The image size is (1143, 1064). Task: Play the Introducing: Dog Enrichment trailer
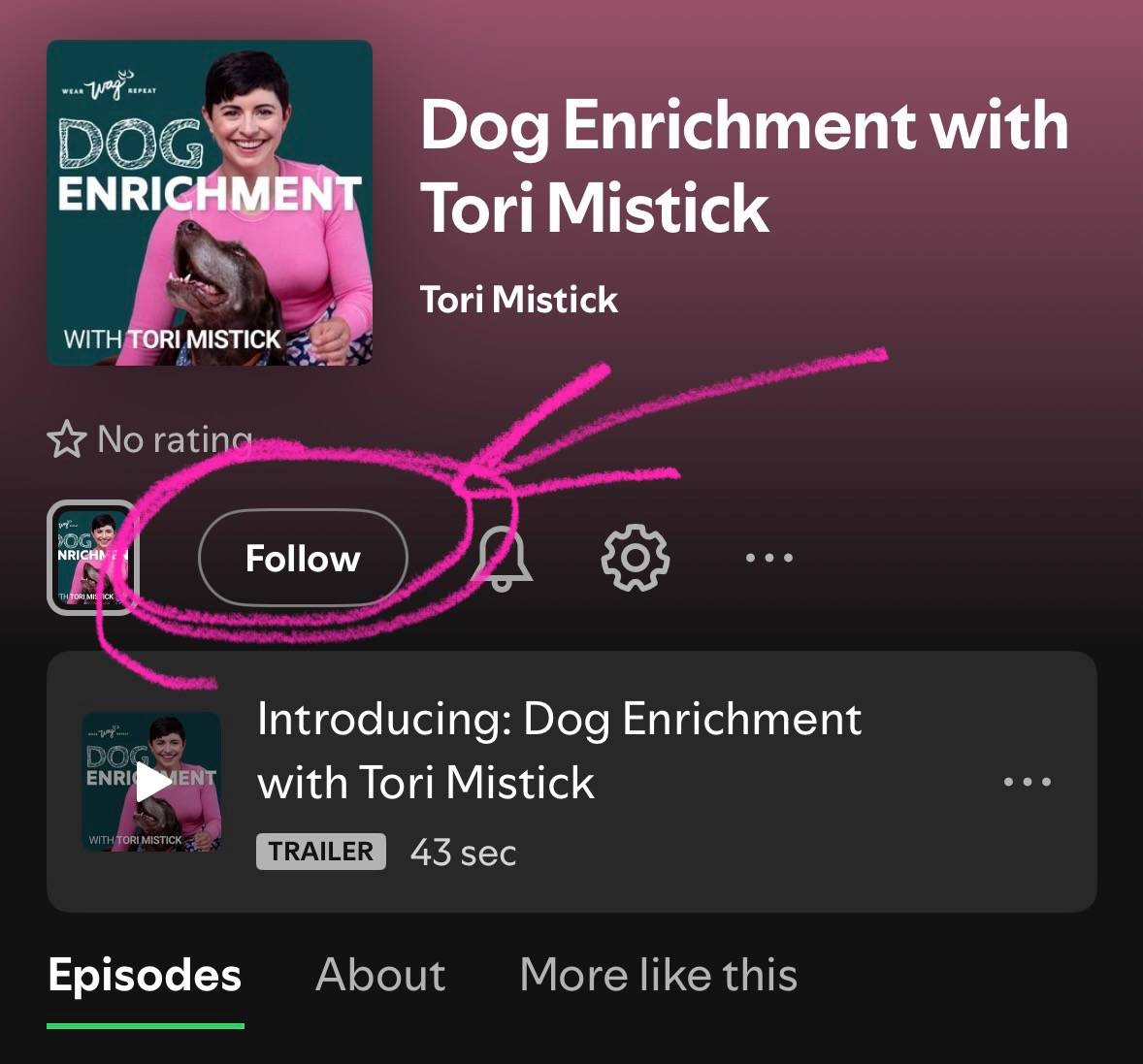151,782
